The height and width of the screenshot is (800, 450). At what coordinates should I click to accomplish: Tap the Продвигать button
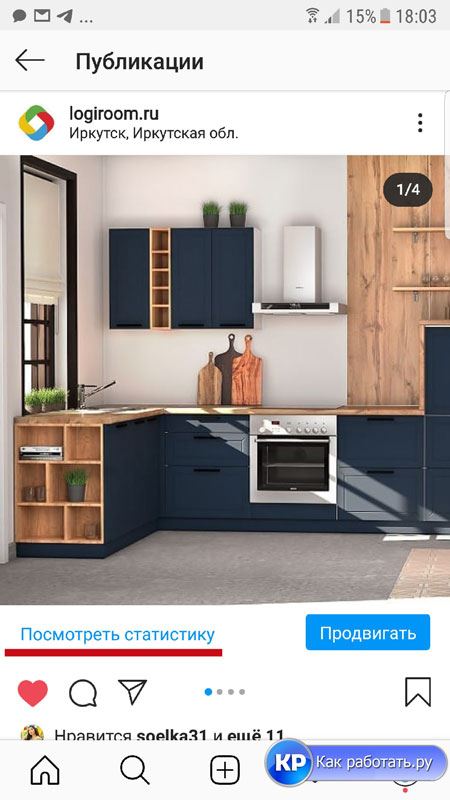[x=368, y=633]
